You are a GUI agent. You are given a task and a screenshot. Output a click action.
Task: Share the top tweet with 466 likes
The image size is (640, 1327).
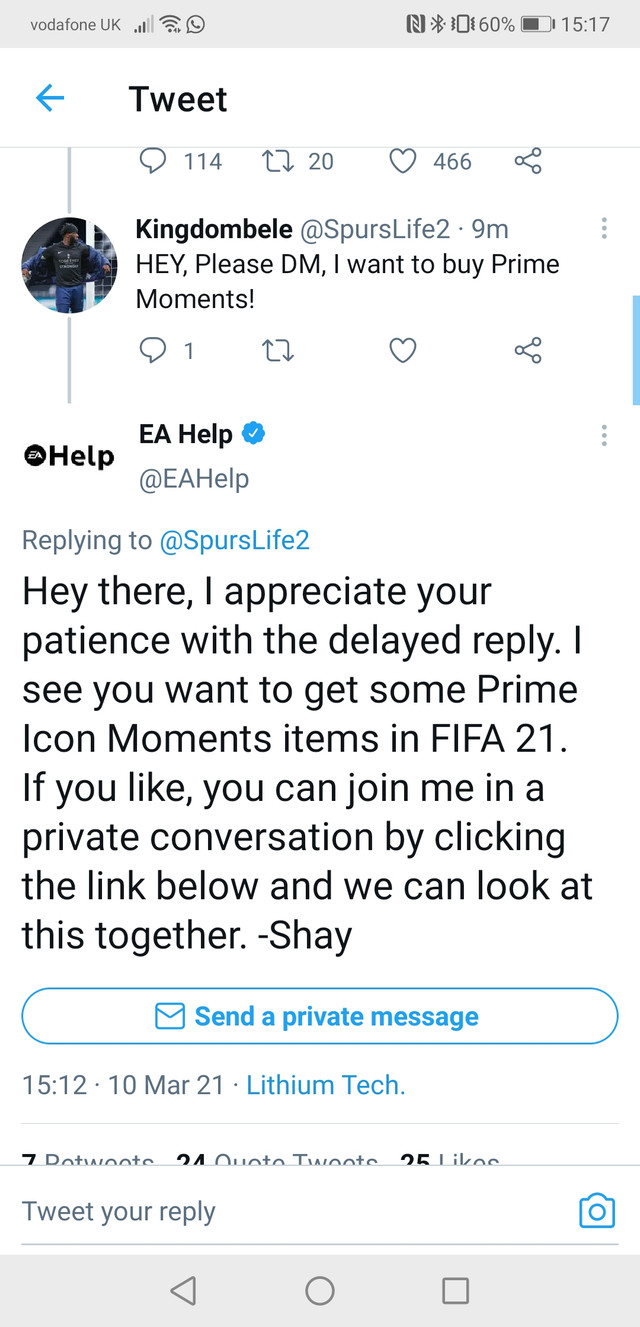coord(527,161)
